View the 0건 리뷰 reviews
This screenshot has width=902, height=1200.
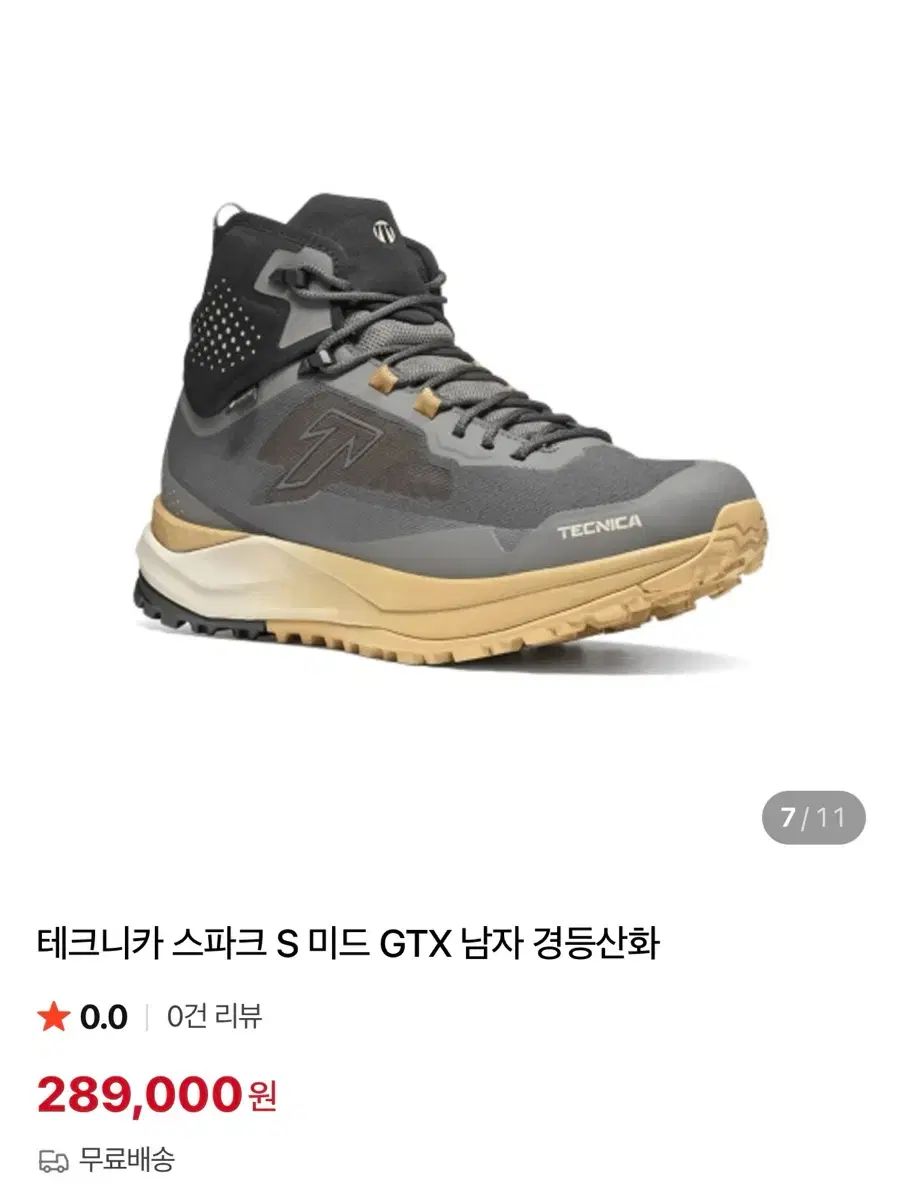click(x=215, y=1017)
